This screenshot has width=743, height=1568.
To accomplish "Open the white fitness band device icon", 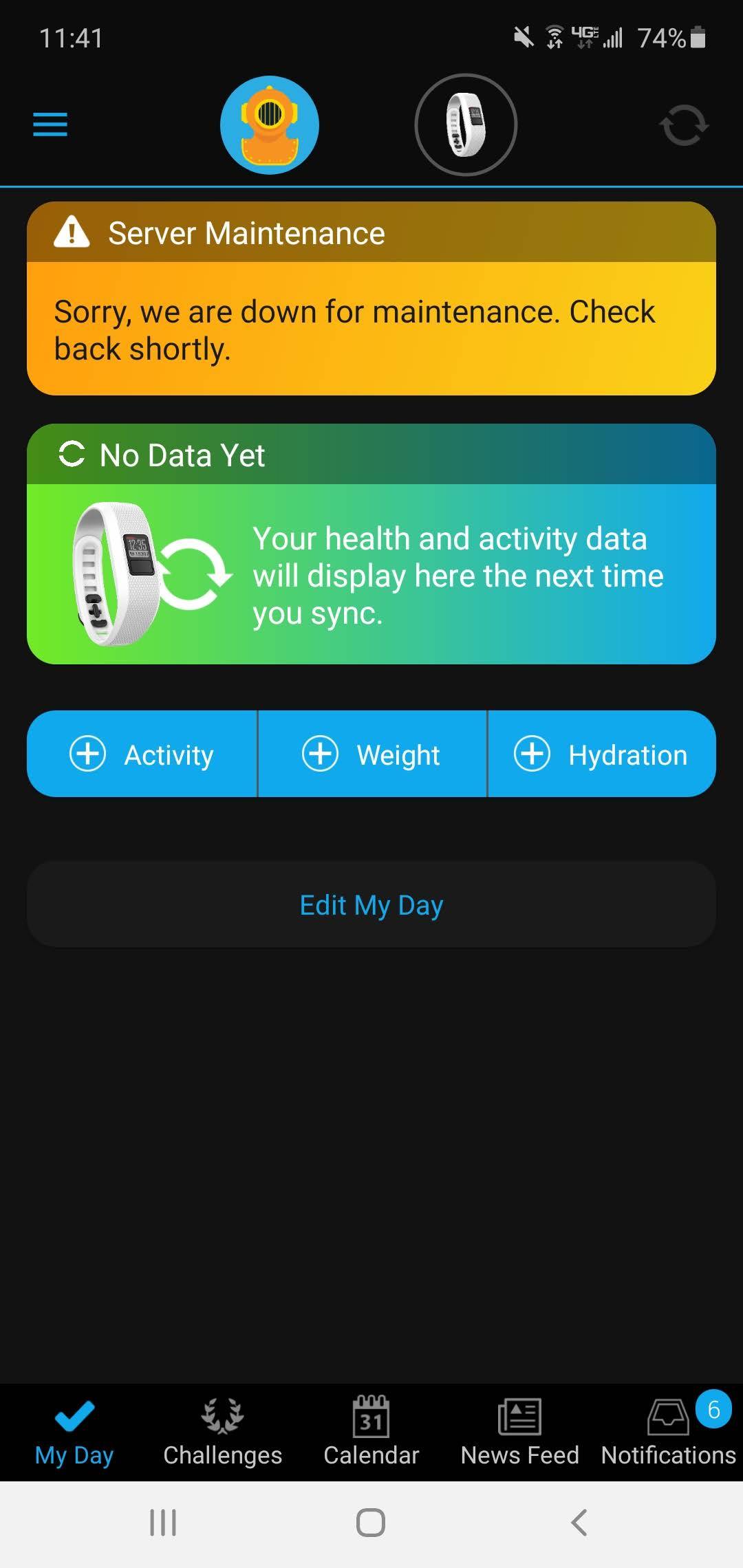I will (466, 124).
